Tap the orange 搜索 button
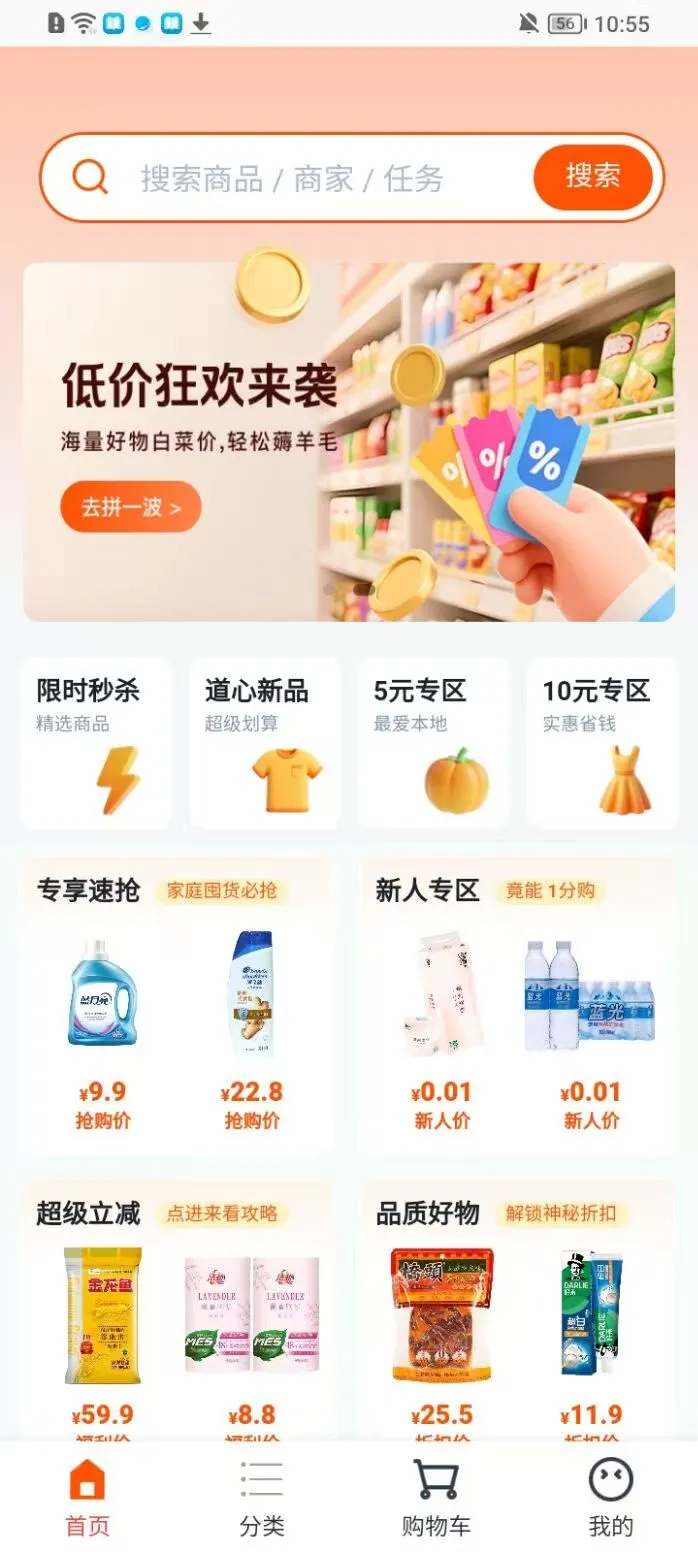 [593, 177]
